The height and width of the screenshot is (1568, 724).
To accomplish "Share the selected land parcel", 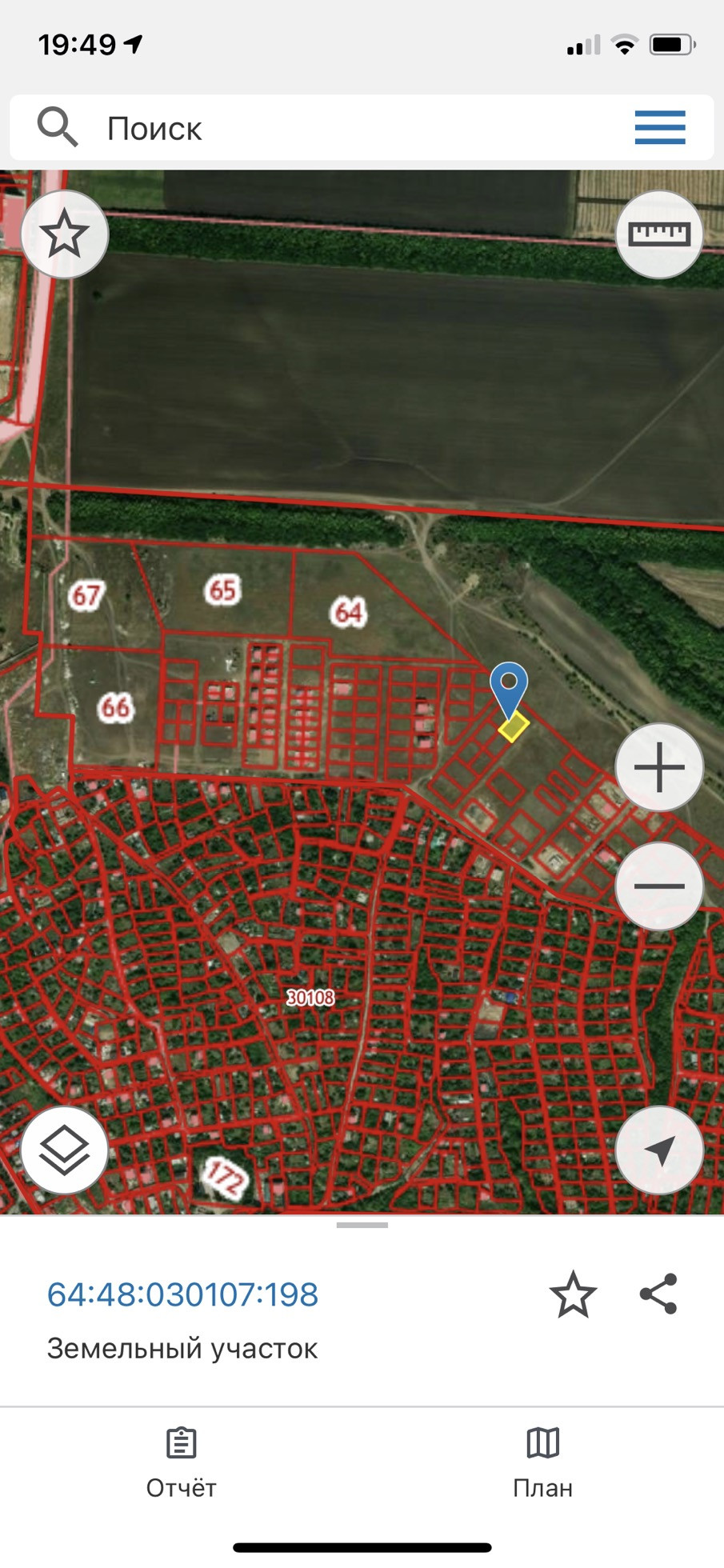I will (x=658, y=1294).
